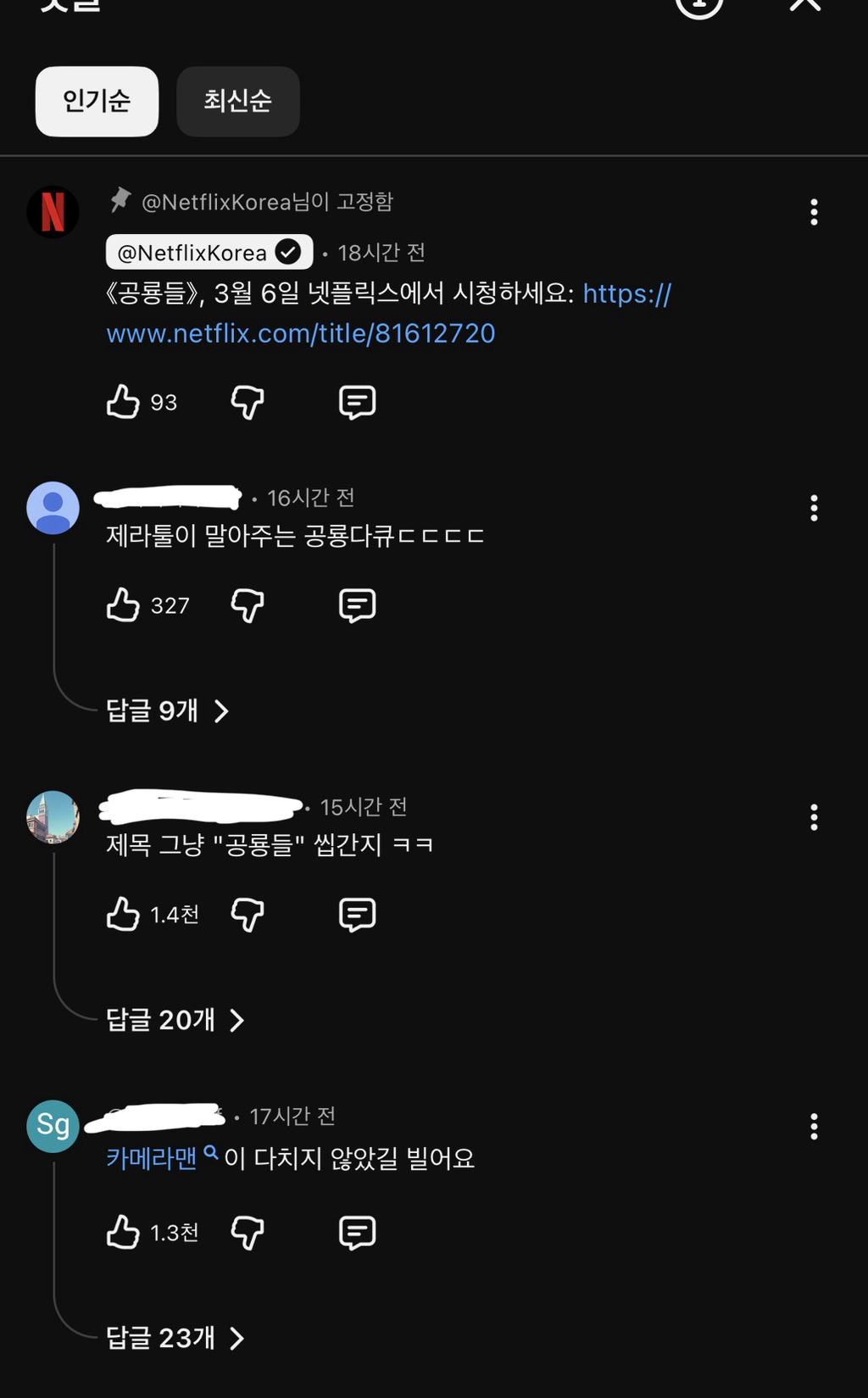
Task: Like the 제라툴 공룡다큐 comment
Action: point(124,605)
